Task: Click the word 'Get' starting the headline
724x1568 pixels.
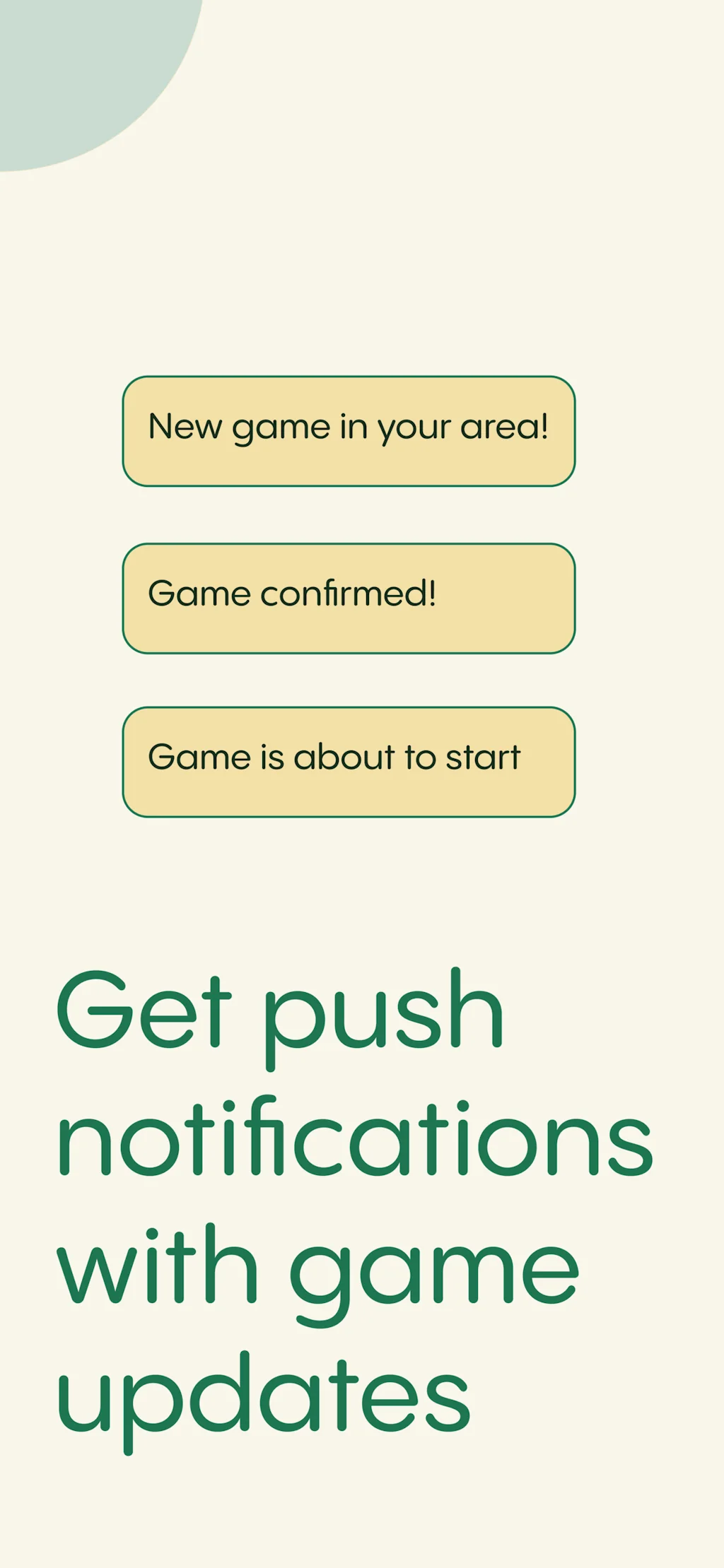Action: (x=145, y=1010)
